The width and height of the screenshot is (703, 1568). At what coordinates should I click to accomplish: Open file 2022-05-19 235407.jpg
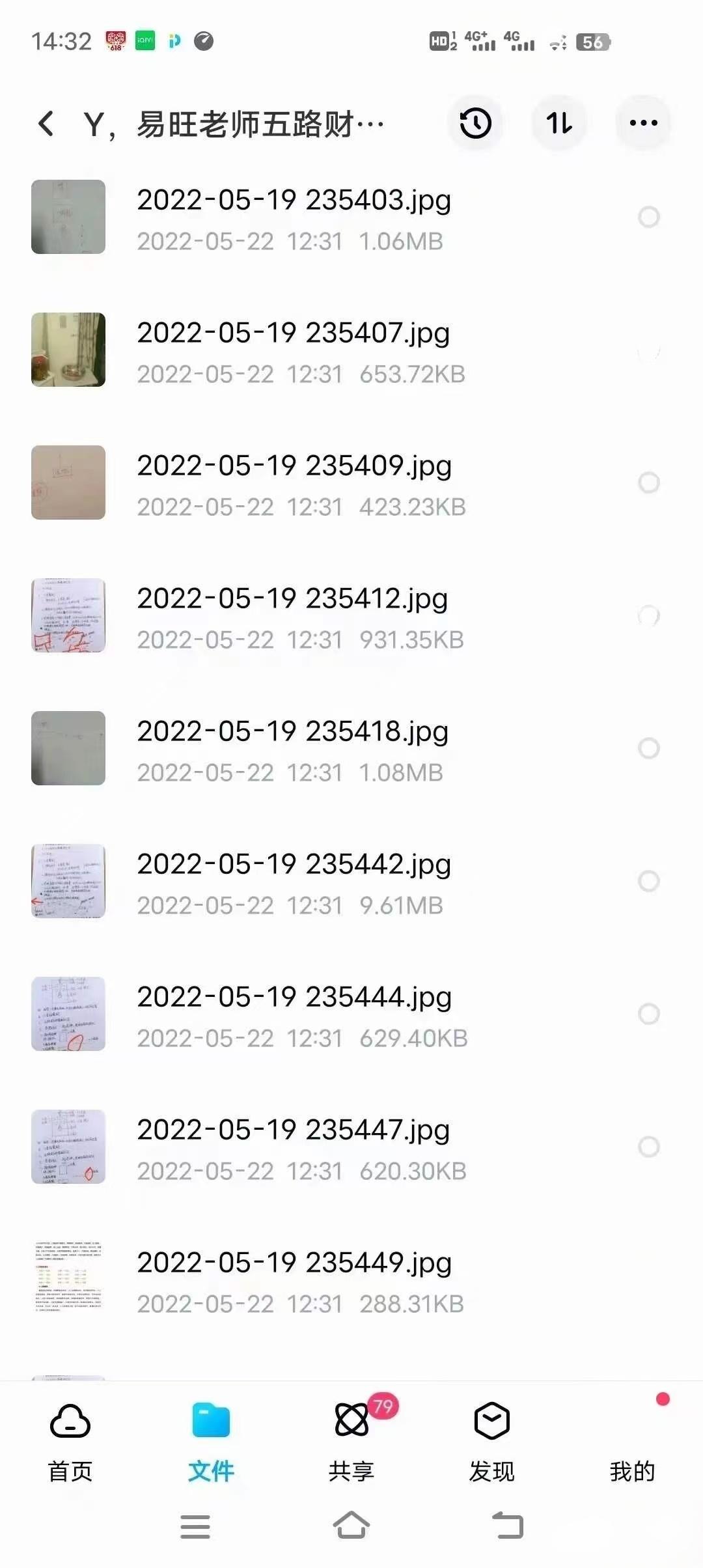pyautogui.click(x=293, y=350)
